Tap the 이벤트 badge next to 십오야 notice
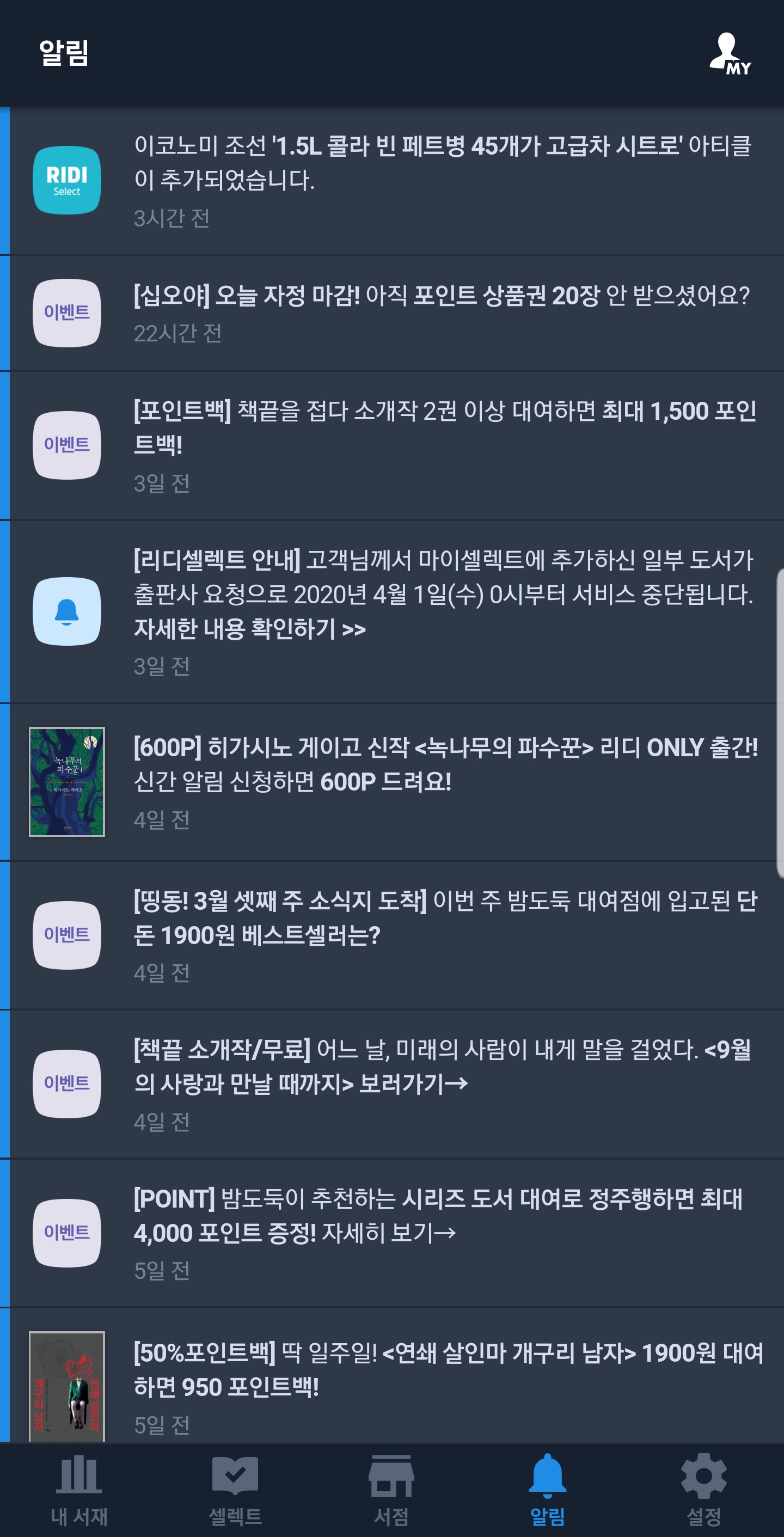Viewport: 784px width, 1537px height. click(x=68, y=312)
